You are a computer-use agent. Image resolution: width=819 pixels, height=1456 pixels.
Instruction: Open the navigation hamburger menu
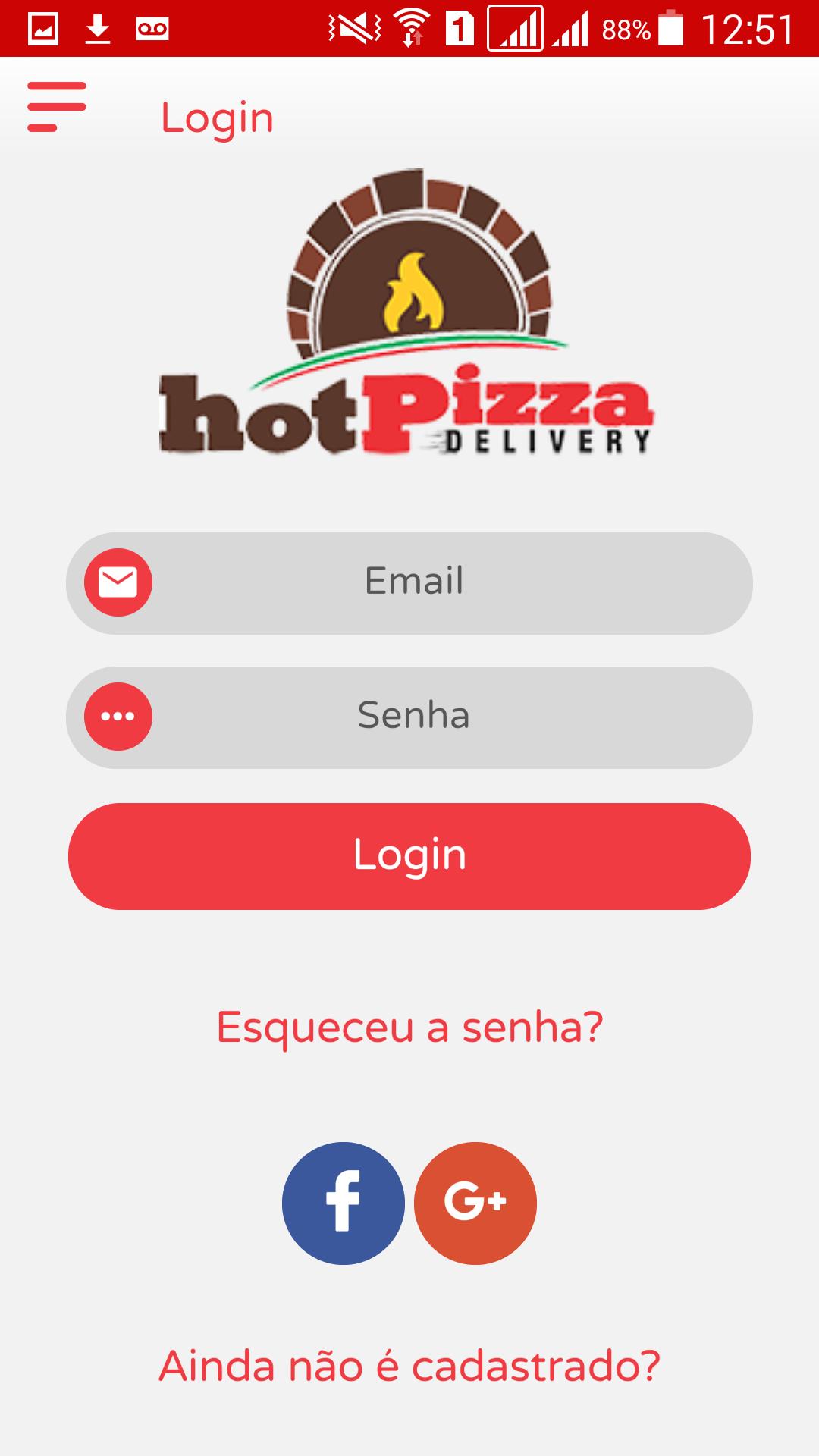click(56, 106)
